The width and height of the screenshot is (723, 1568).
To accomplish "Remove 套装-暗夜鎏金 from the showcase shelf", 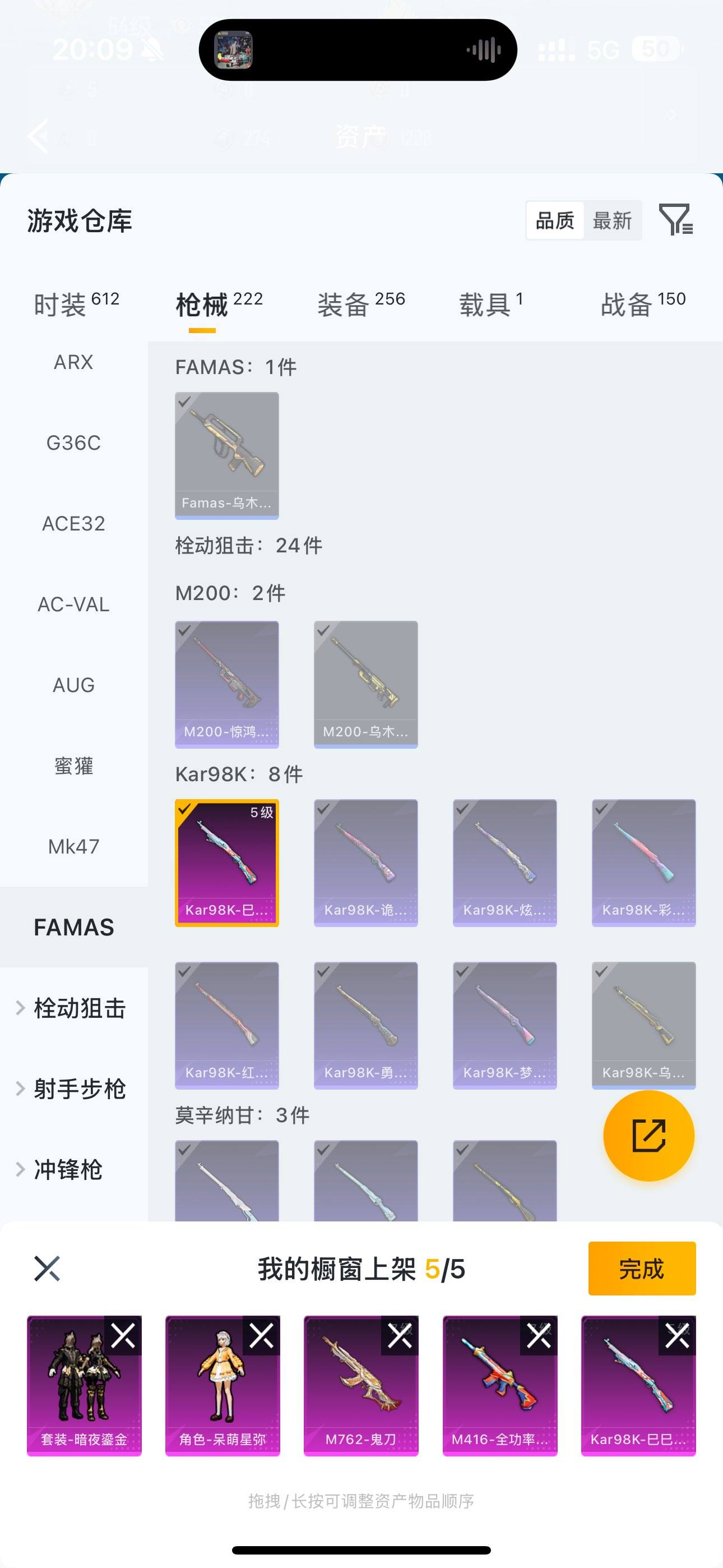I will pos(123,1335).
